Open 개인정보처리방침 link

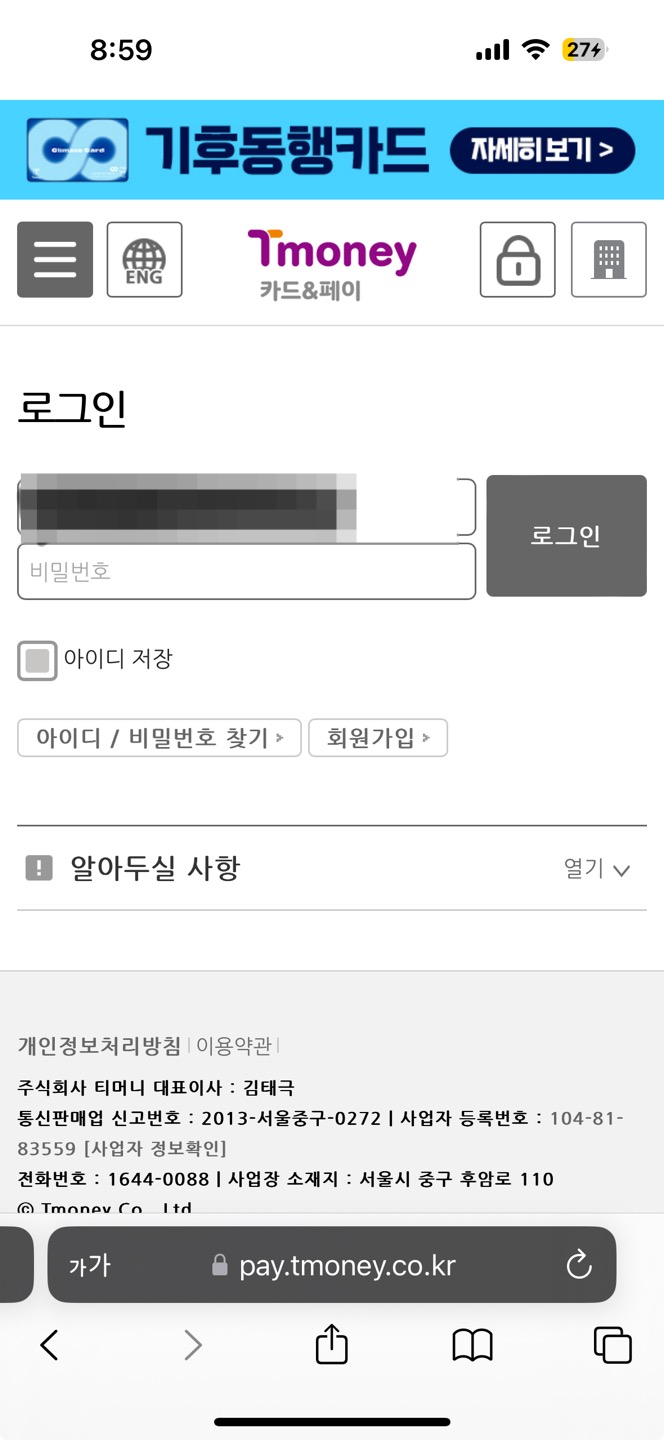point(100,1046)
